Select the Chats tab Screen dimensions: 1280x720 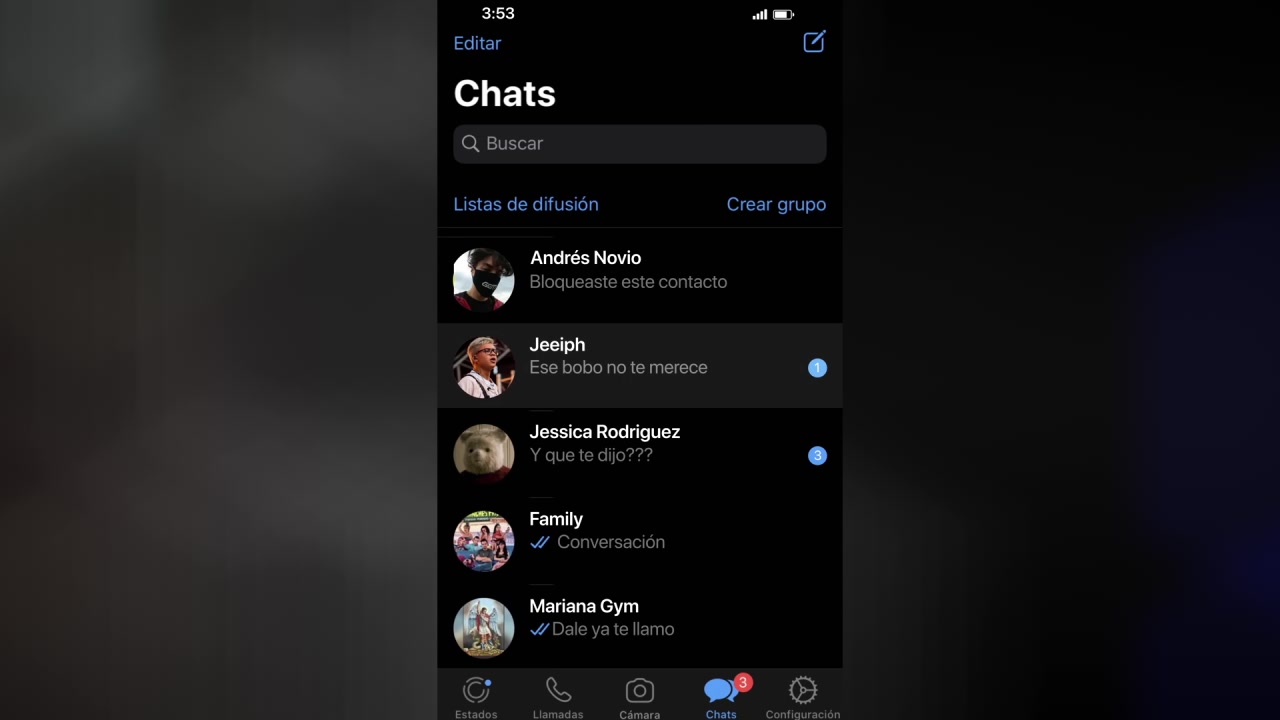tap(721, 696)
